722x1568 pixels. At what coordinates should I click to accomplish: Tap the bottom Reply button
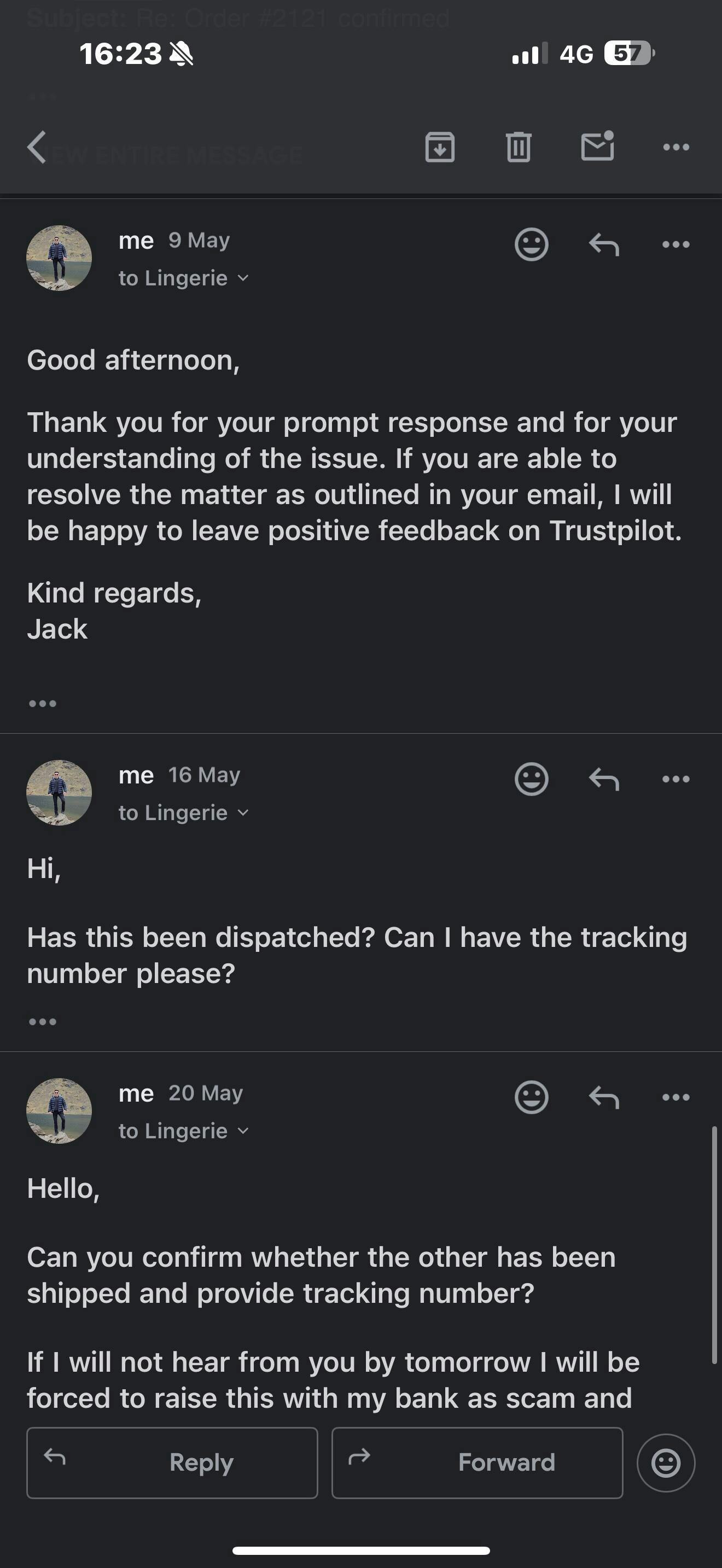[172, 1462]
